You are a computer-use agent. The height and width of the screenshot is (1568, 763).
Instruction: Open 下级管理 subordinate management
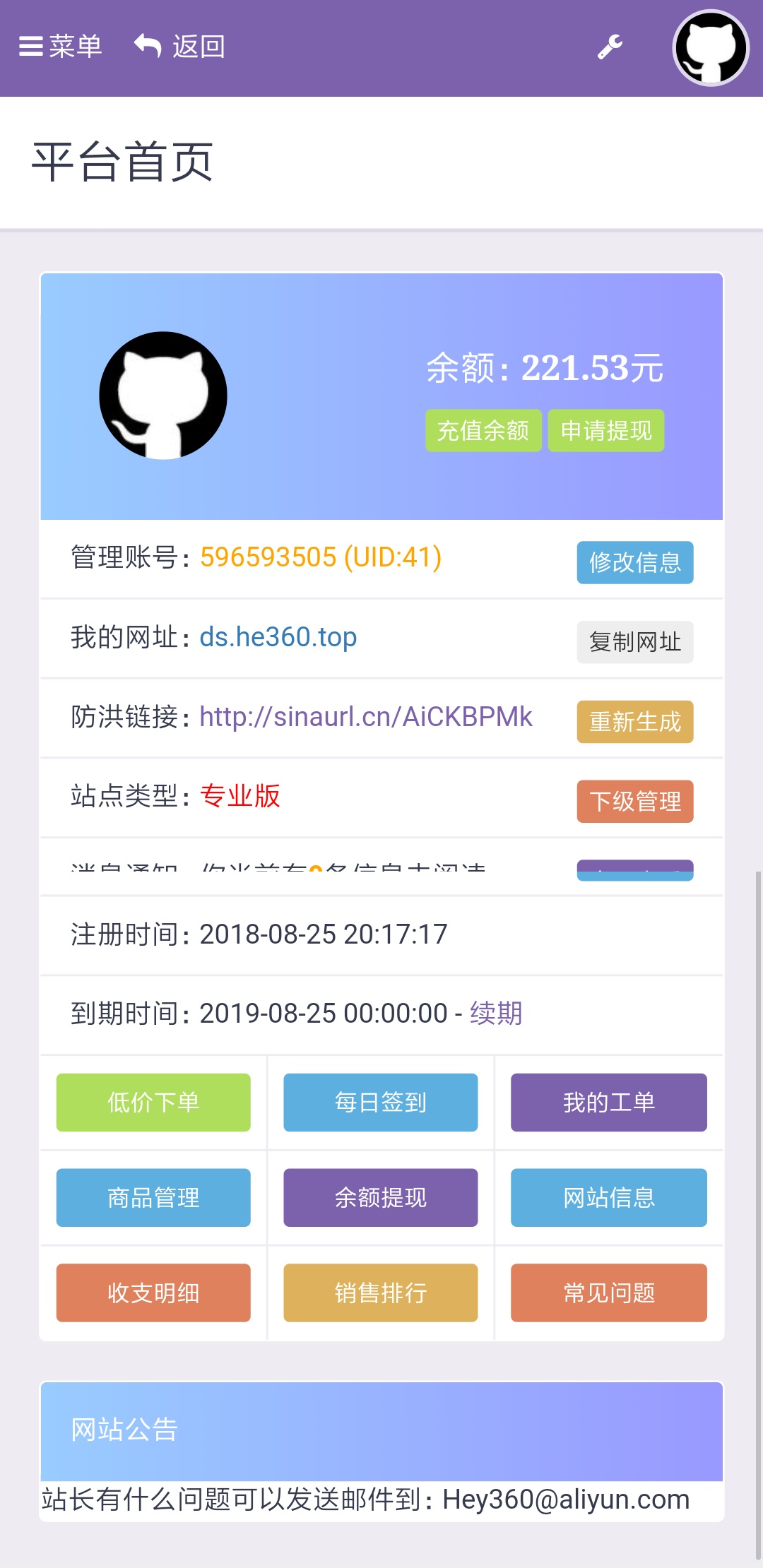tap(635, 802)
